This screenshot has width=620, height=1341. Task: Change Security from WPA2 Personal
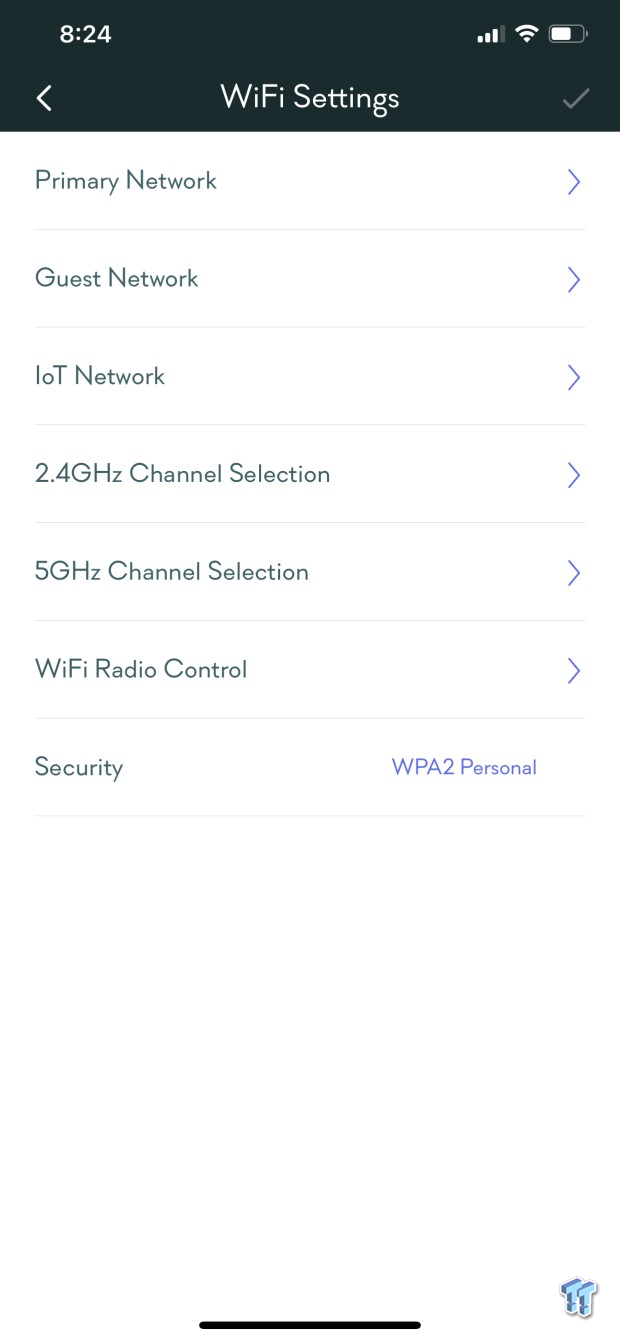pos(310,768)
